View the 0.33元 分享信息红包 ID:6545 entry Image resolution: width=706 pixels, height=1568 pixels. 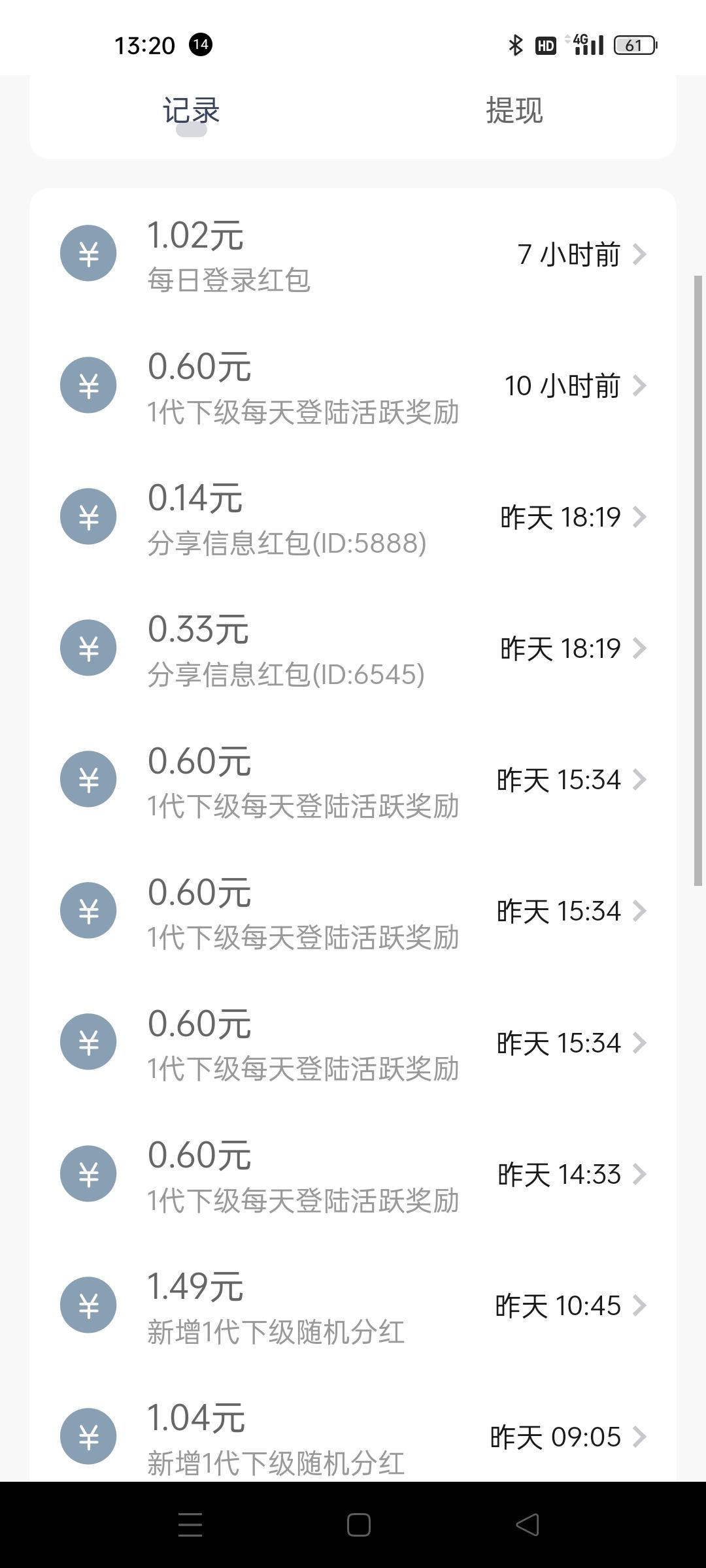click(x=353, y=648)
